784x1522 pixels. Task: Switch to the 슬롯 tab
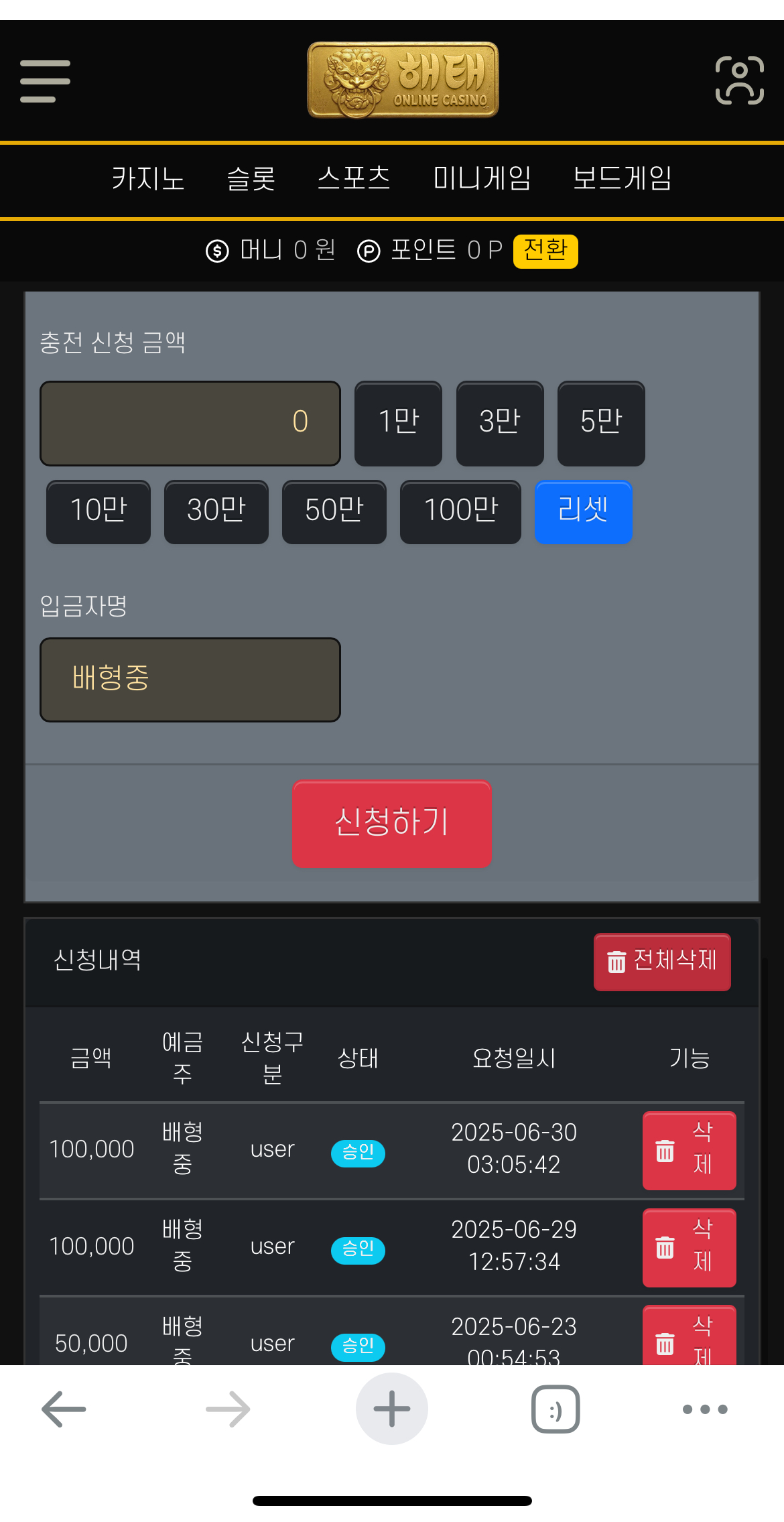click(251, 179)
